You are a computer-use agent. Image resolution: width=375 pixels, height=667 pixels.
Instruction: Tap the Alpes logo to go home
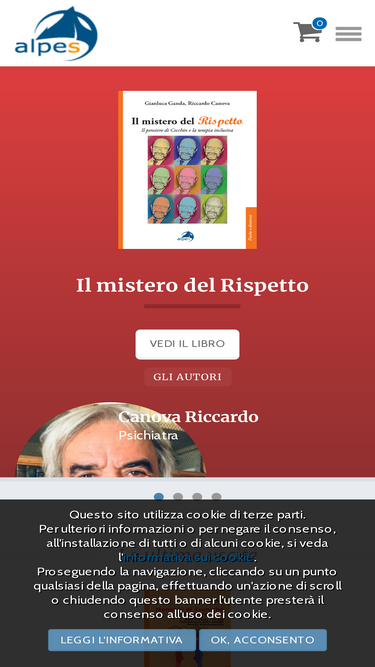56,33
